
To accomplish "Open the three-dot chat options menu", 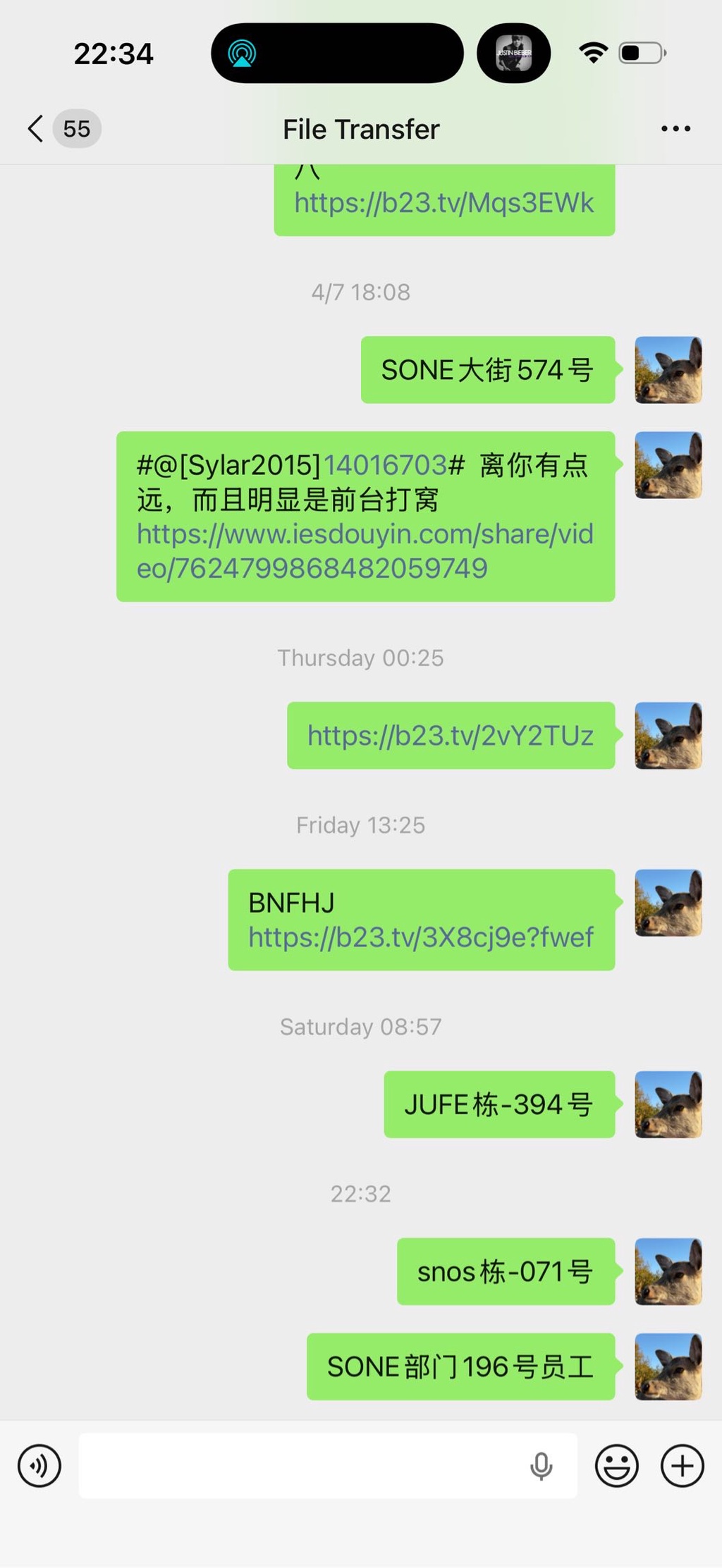I will 675,129.
